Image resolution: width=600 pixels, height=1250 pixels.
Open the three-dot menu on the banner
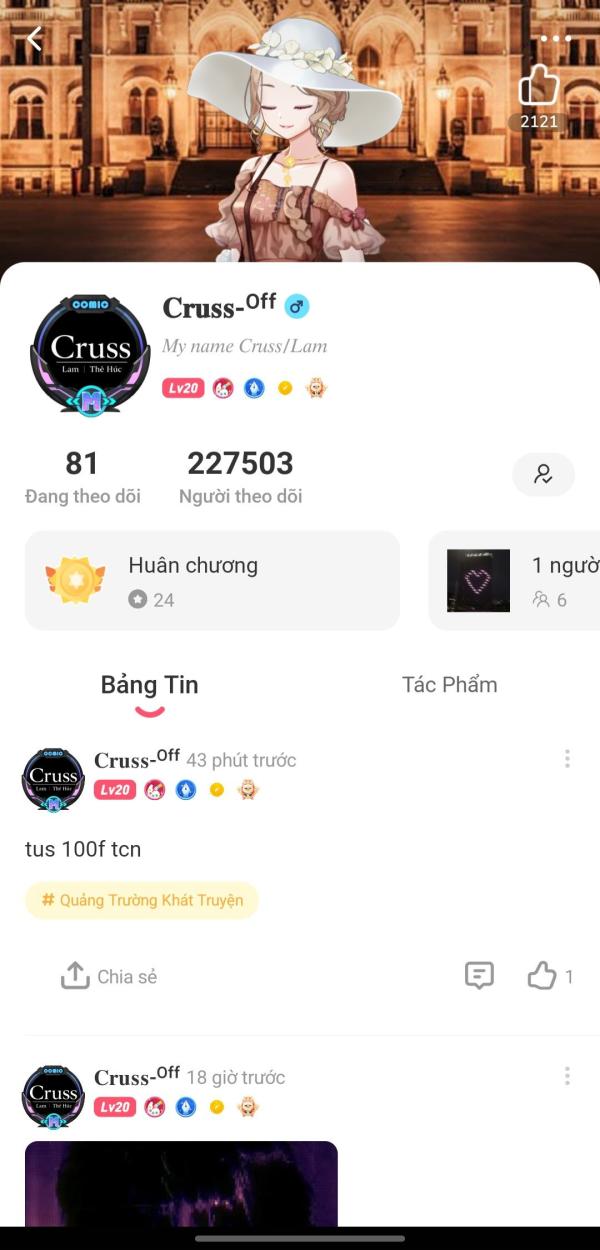[x=555, y=39]
